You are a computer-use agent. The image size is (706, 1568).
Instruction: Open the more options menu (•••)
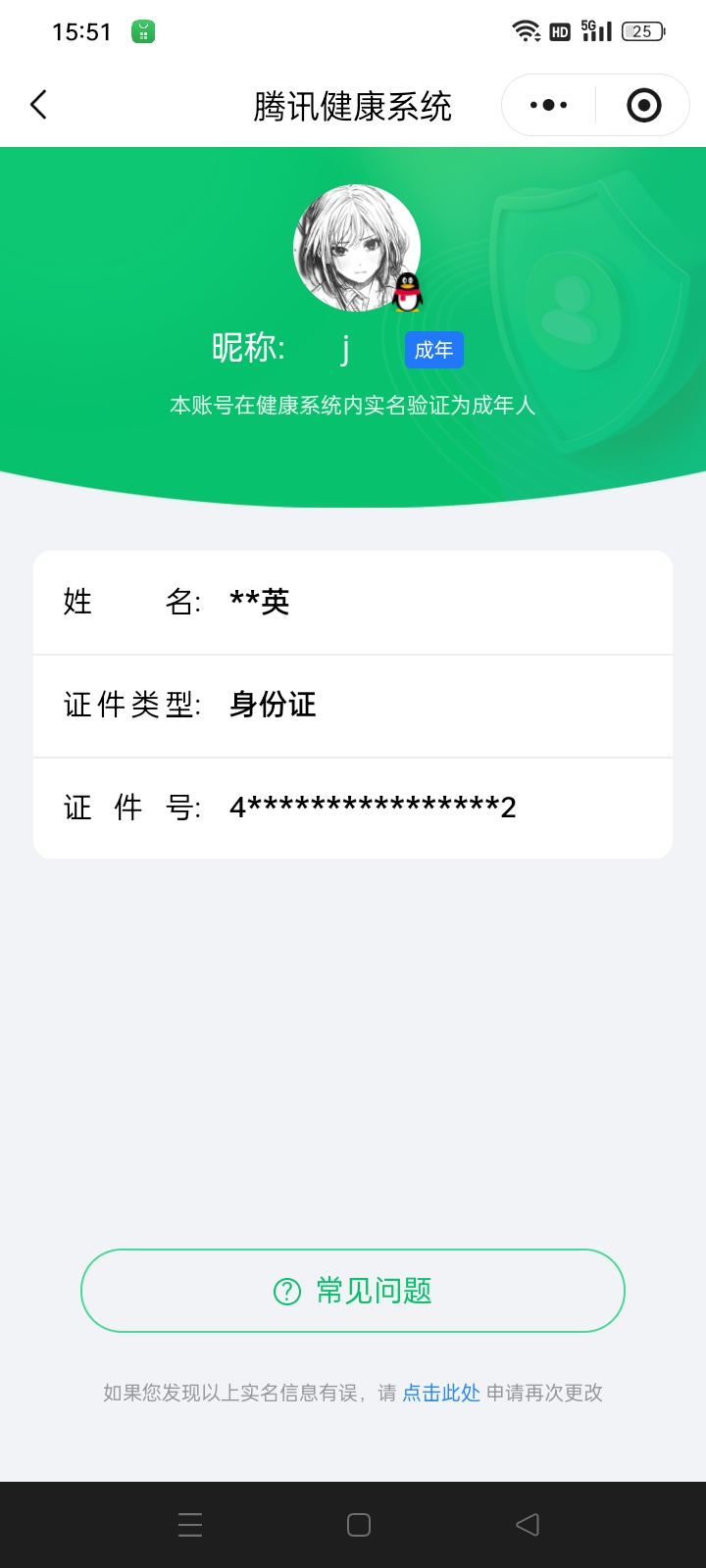[546, 104]
